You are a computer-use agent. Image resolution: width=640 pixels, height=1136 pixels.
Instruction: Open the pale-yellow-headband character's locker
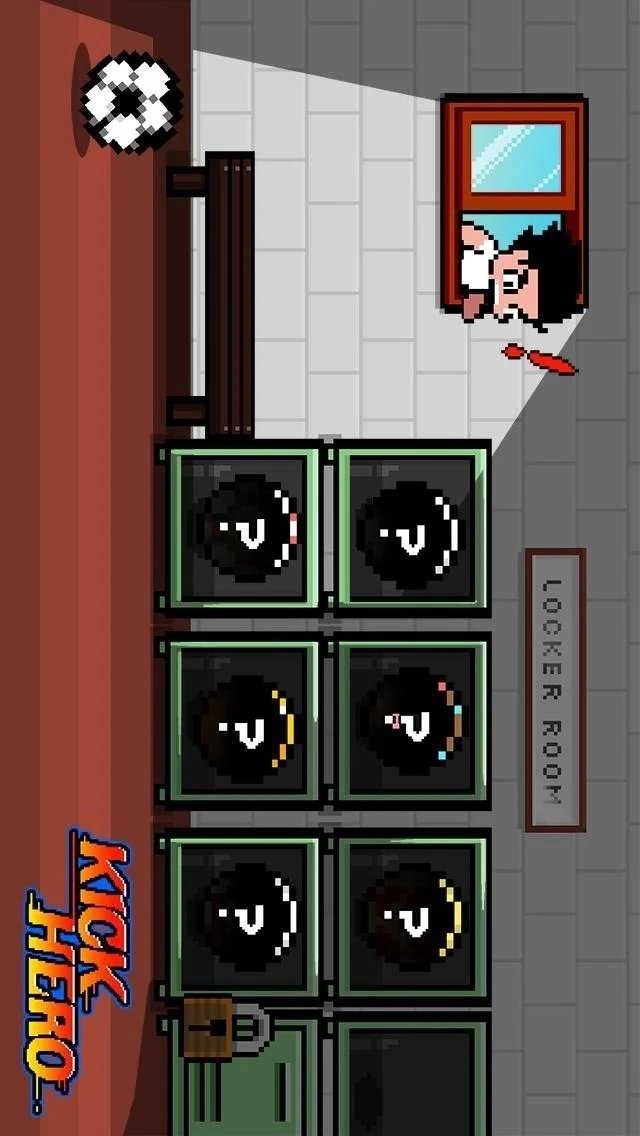click(412, 915)
